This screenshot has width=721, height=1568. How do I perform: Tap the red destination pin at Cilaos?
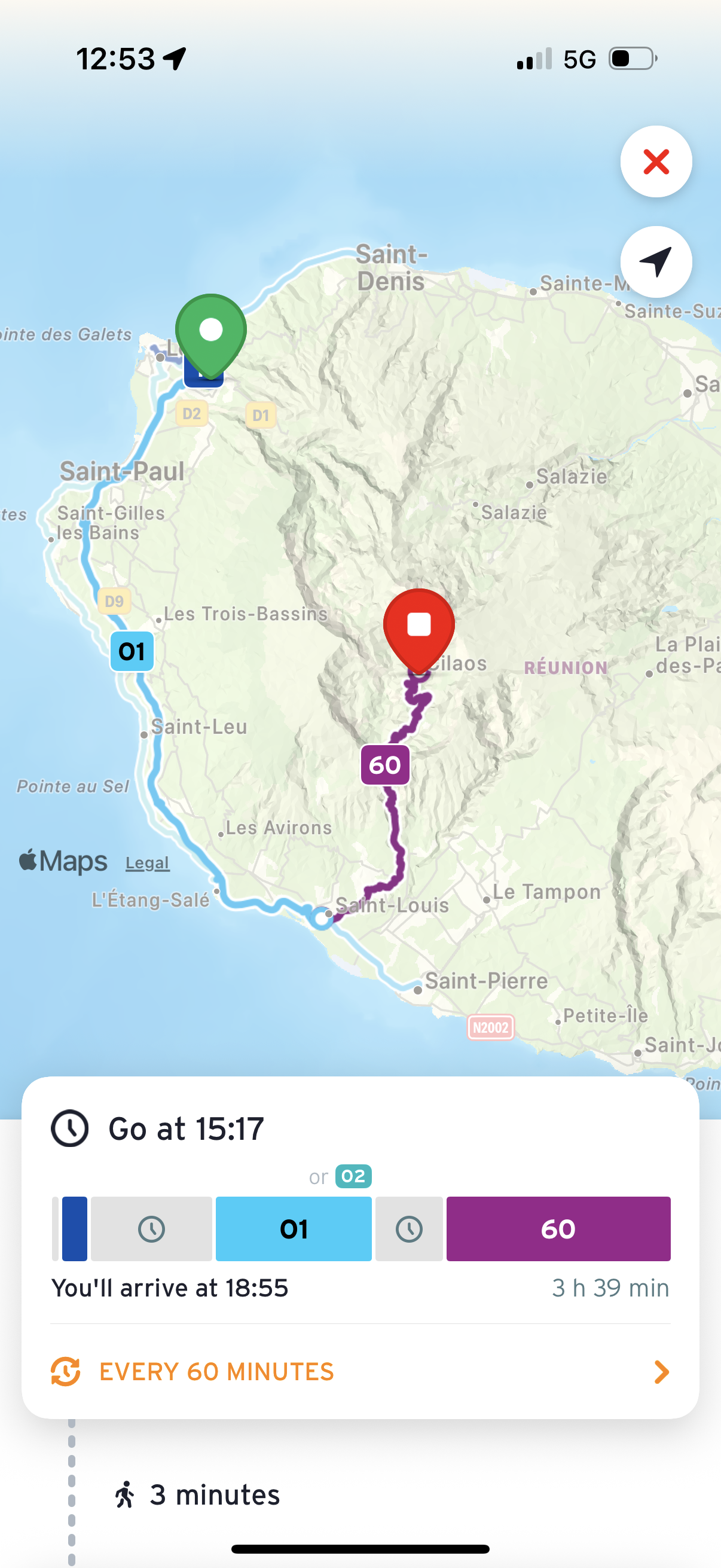pos(418,630)
